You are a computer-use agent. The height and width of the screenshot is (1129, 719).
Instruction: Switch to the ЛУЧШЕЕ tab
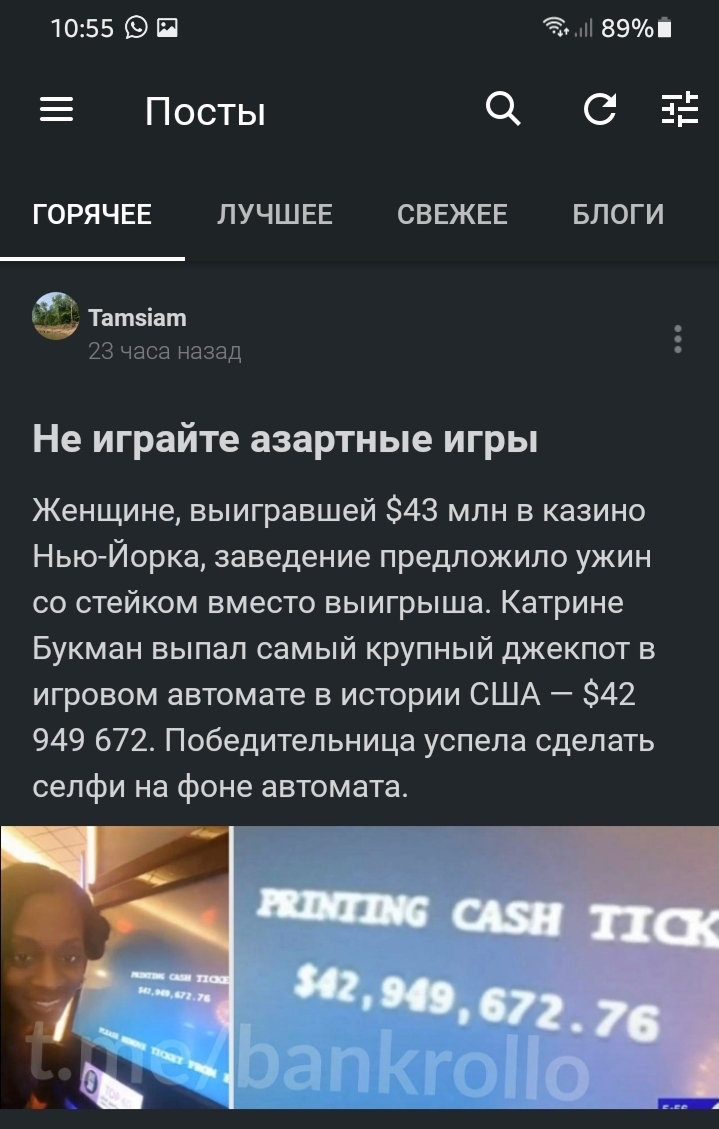point(275,215)
